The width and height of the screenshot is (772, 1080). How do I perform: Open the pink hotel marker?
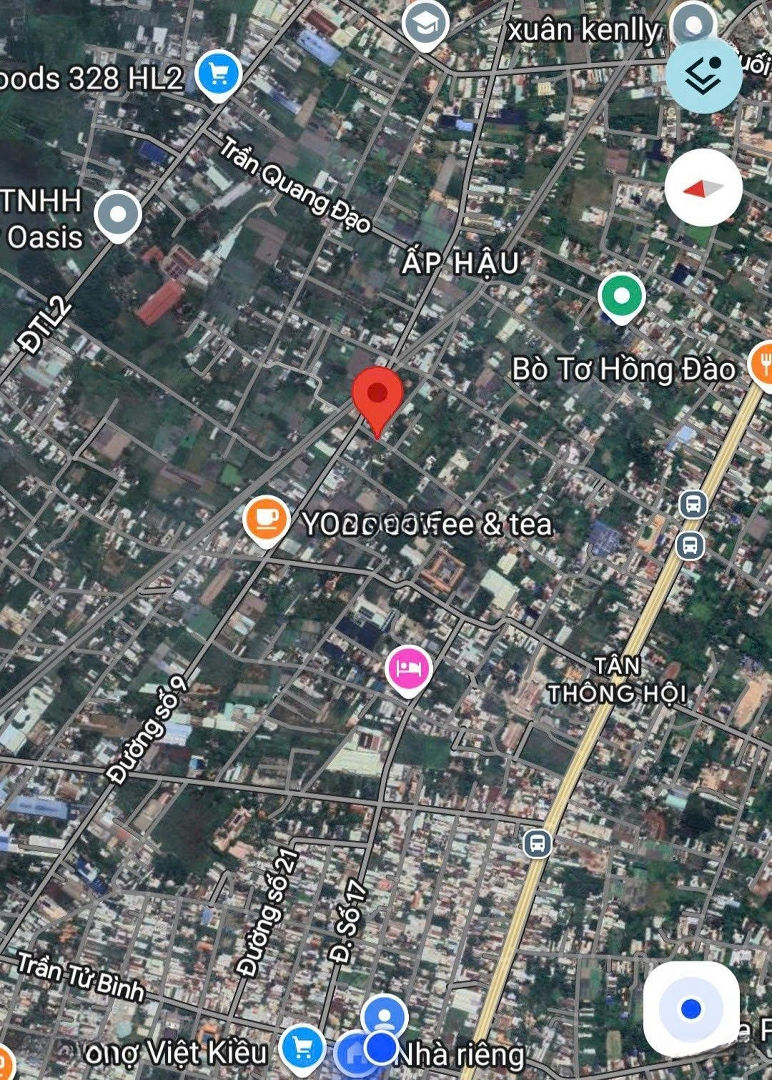click(408, 668)
